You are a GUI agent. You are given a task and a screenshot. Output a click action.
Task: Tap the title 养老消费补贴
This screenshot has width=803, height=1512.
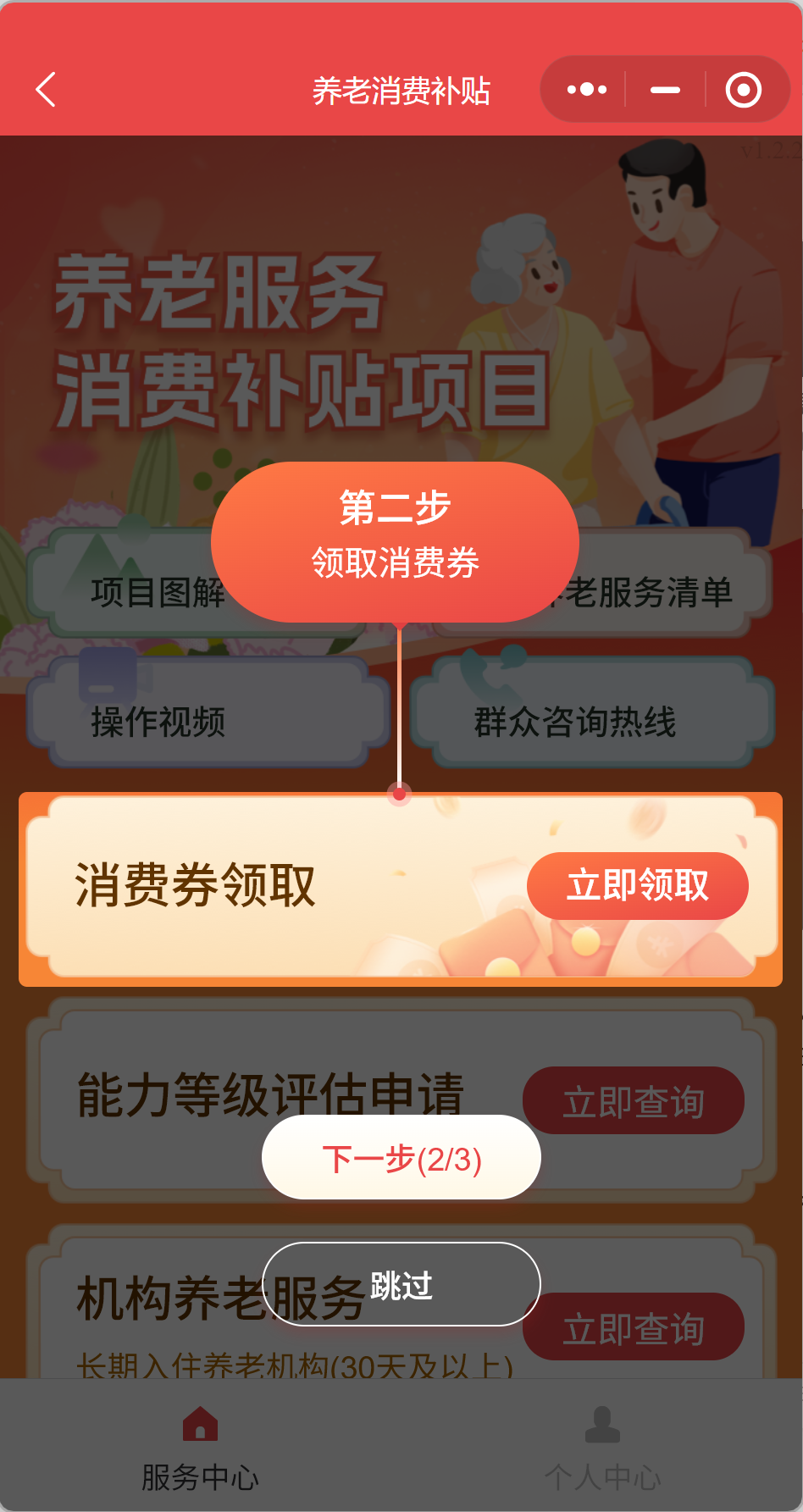(401, 89)
